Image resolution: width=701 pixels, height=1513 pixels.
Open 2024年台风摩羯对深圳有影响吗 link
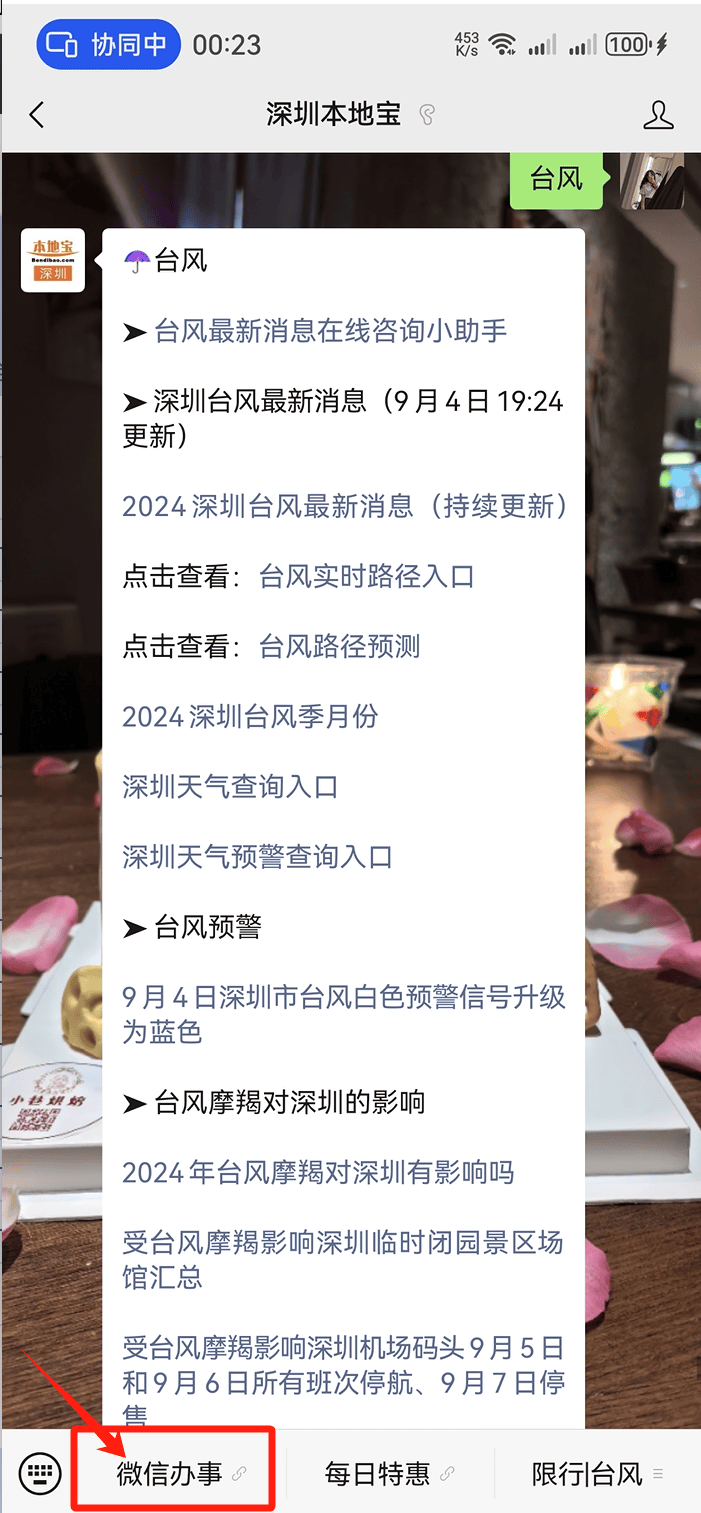[x=318, y=1172]
